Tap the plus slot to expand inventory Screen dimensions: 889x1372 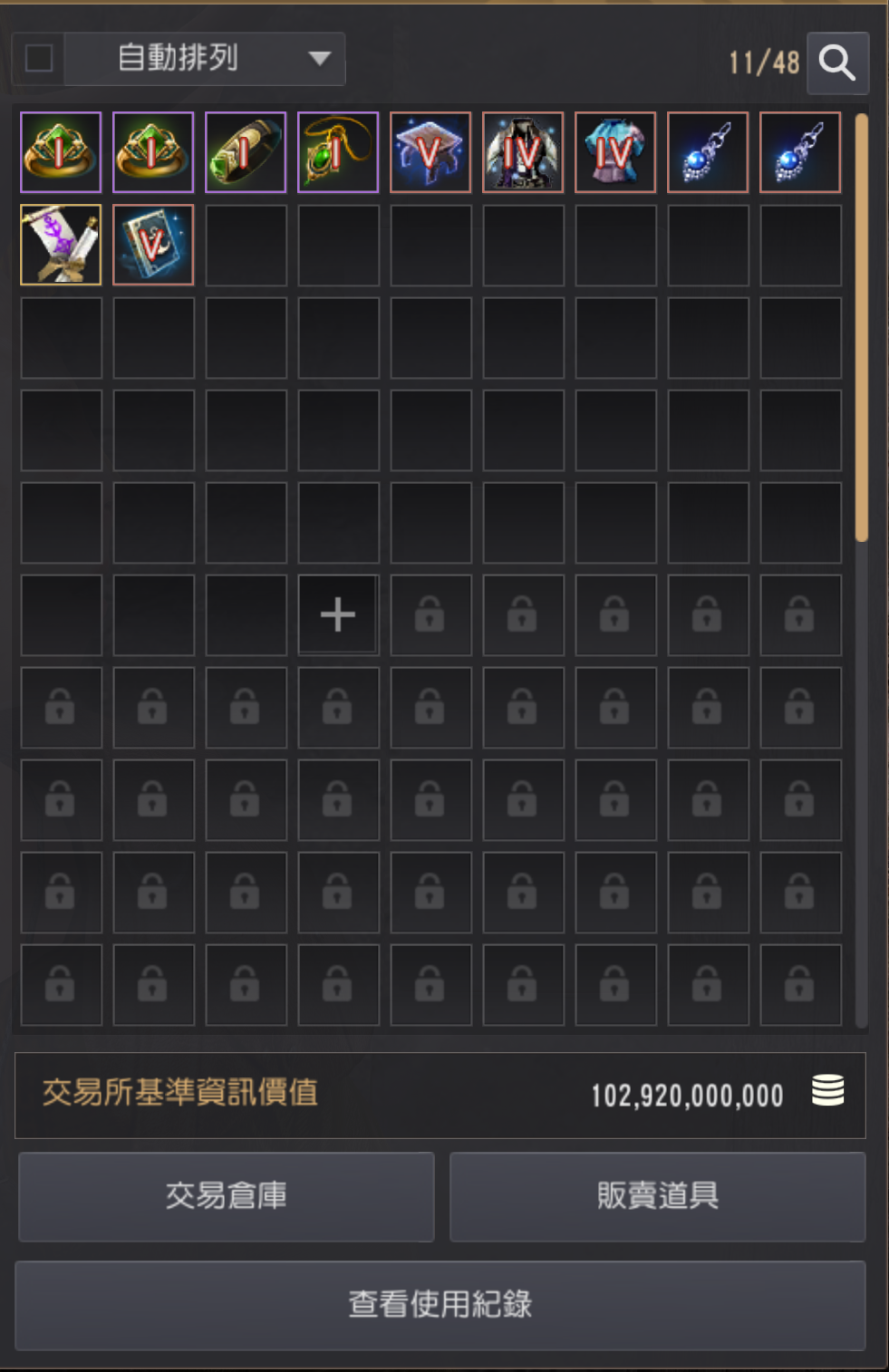click(337, 614)
